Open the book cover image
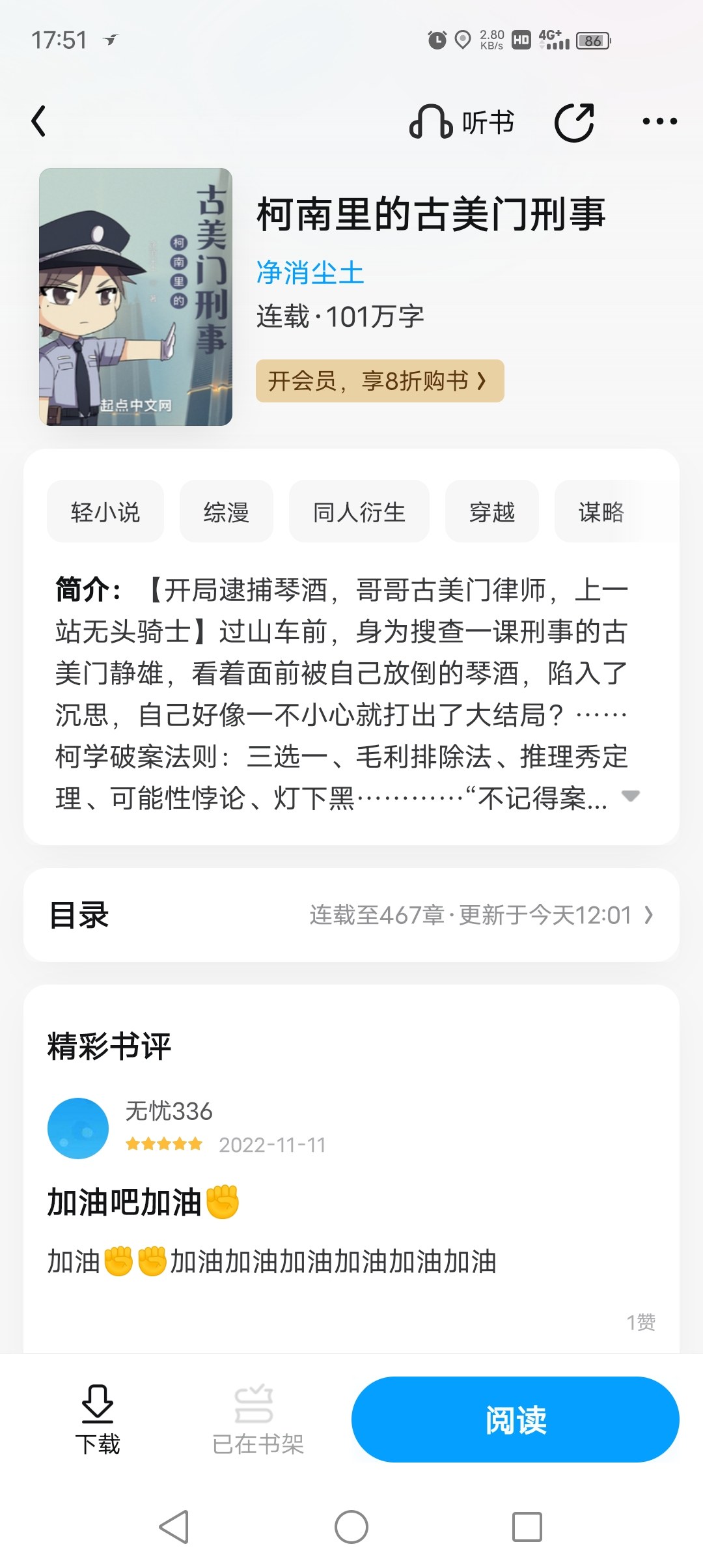This screenshot has width=703, height=1568. coord(135,297)
